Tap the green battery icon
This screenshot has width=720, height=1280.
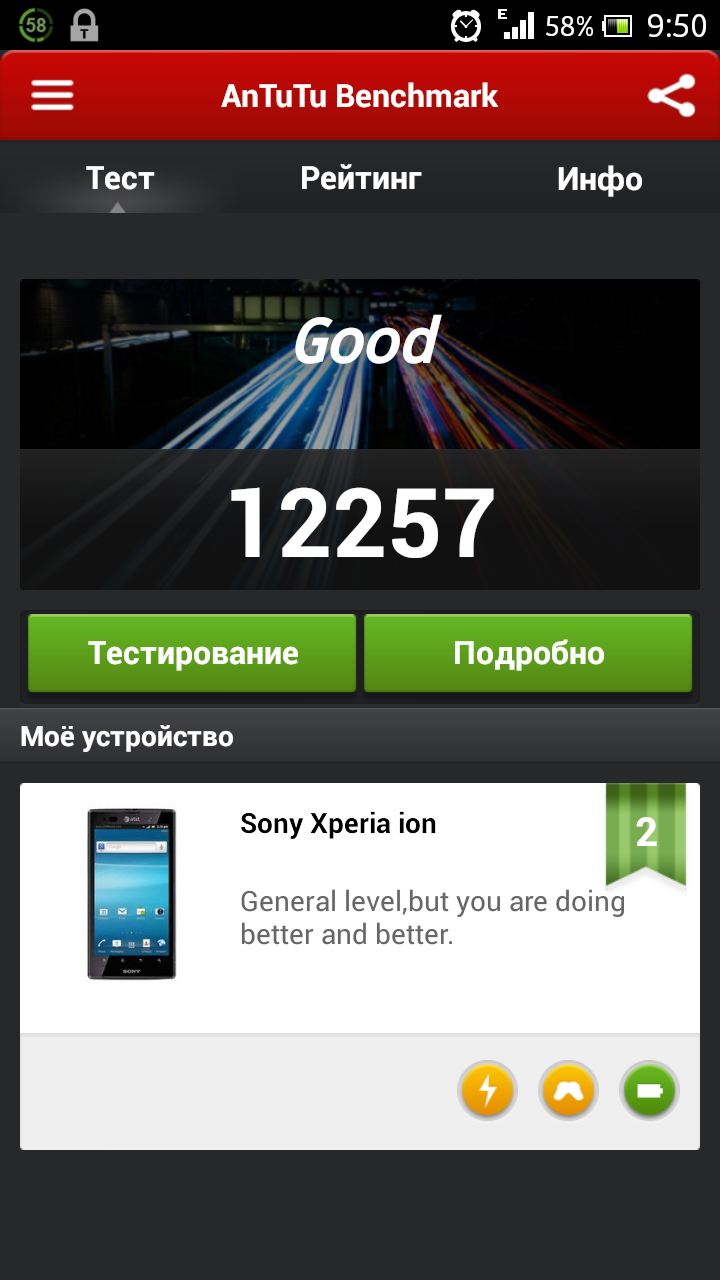649,1090
